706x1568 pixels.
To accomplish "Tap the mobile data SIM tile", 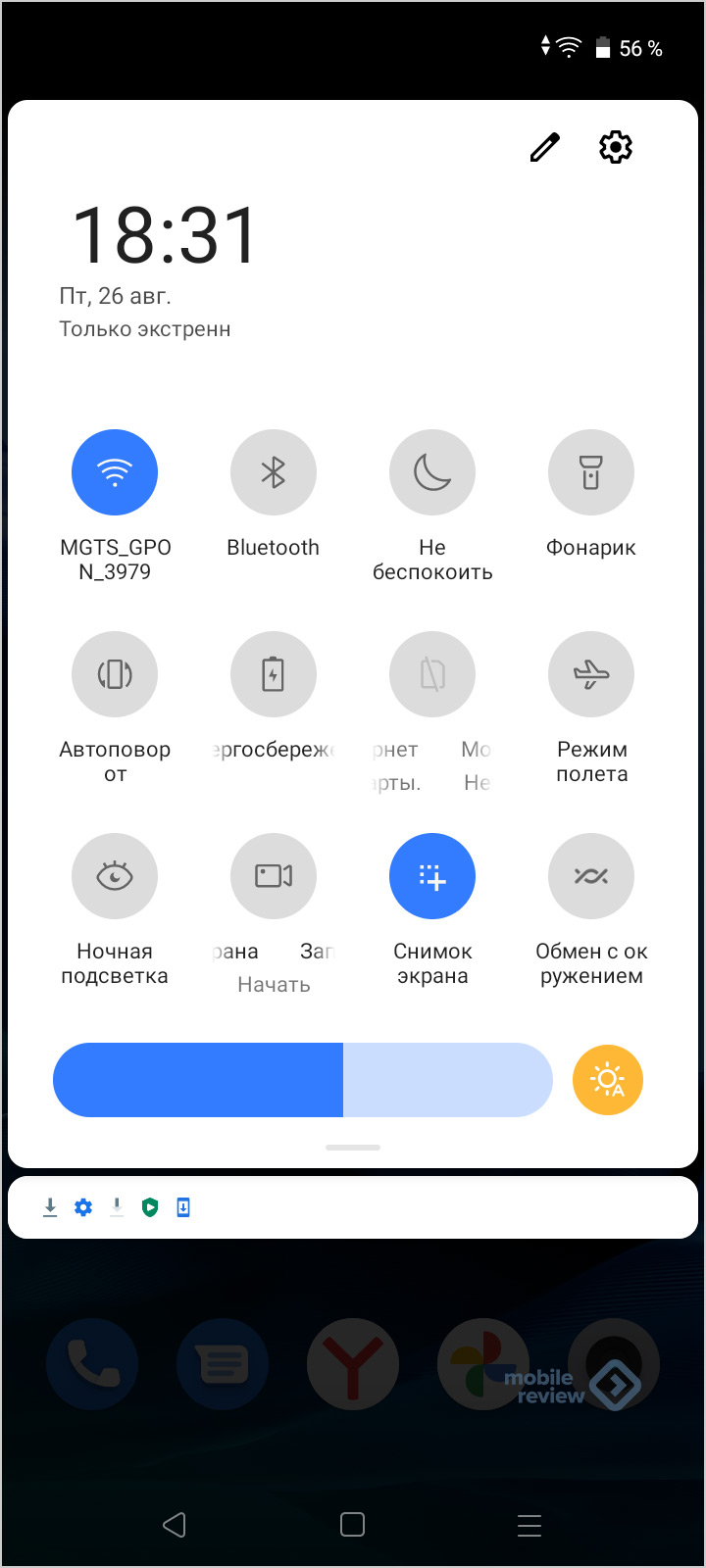I will (432, 674).
